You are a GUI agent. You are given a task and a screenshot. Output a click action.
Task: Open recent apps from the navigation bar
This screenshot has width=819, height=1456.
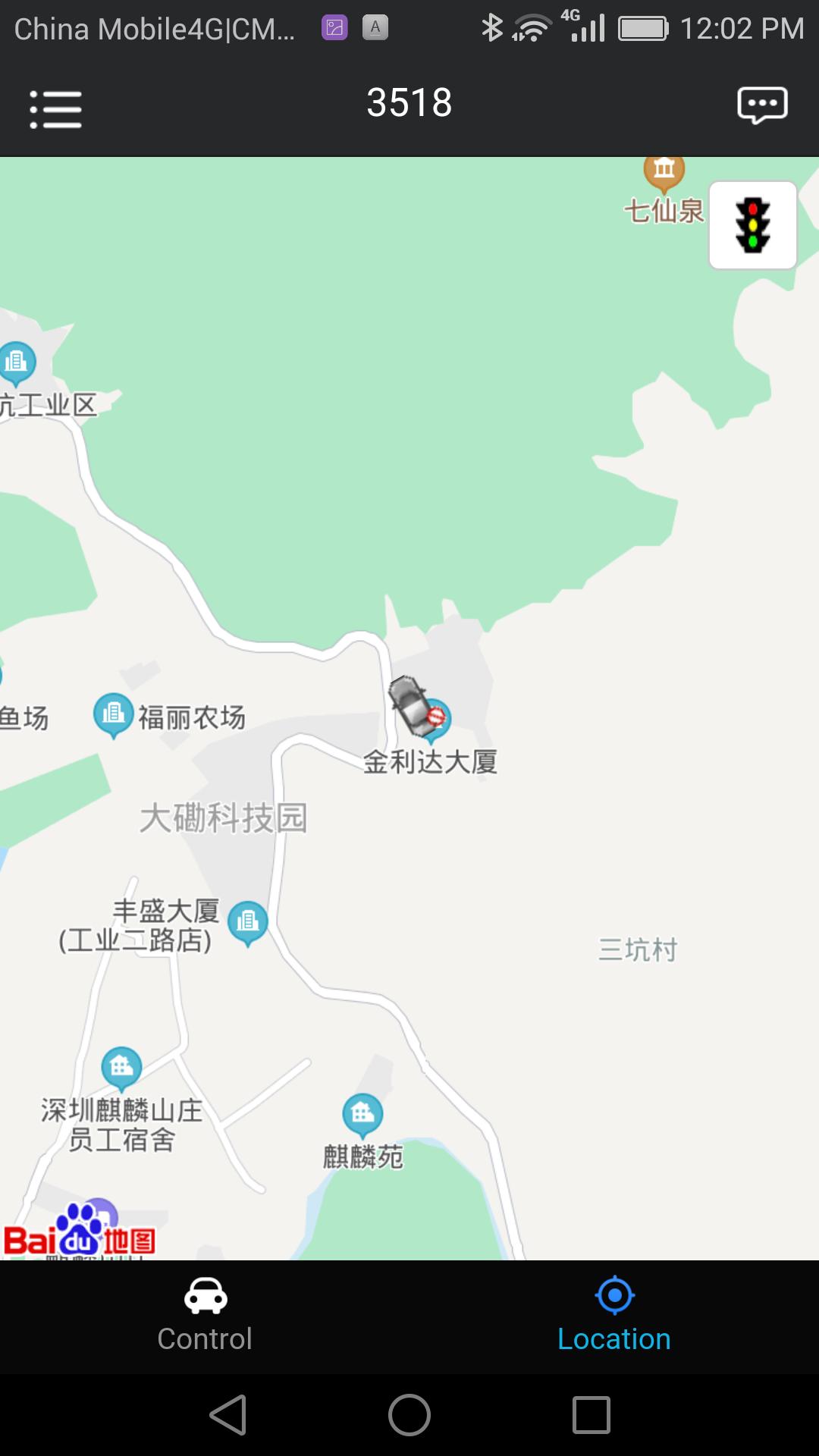pyautogui.click(x=591, y=1415)
